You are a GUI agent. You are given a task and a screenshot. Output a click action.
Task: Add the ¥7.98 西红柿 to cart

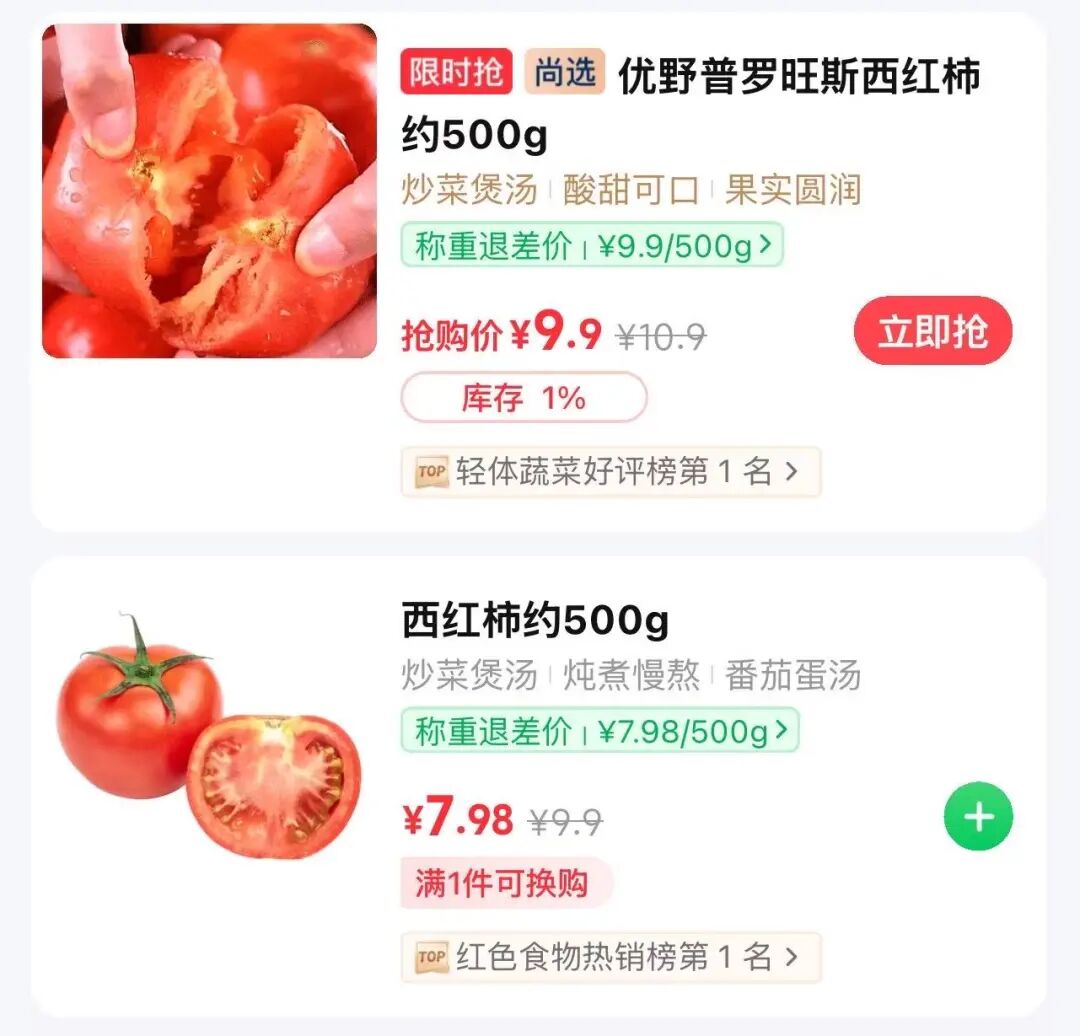point(977,816)
